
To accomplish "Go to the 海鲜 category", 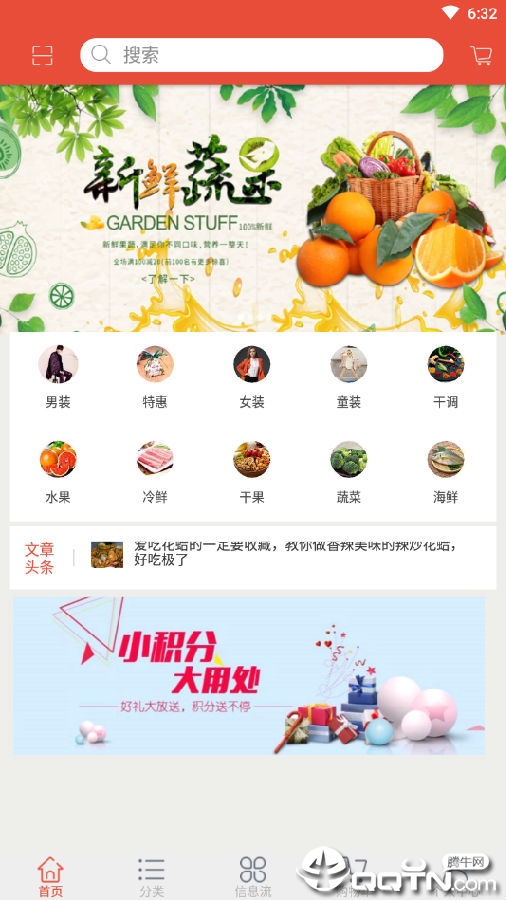I will point(446,472).
